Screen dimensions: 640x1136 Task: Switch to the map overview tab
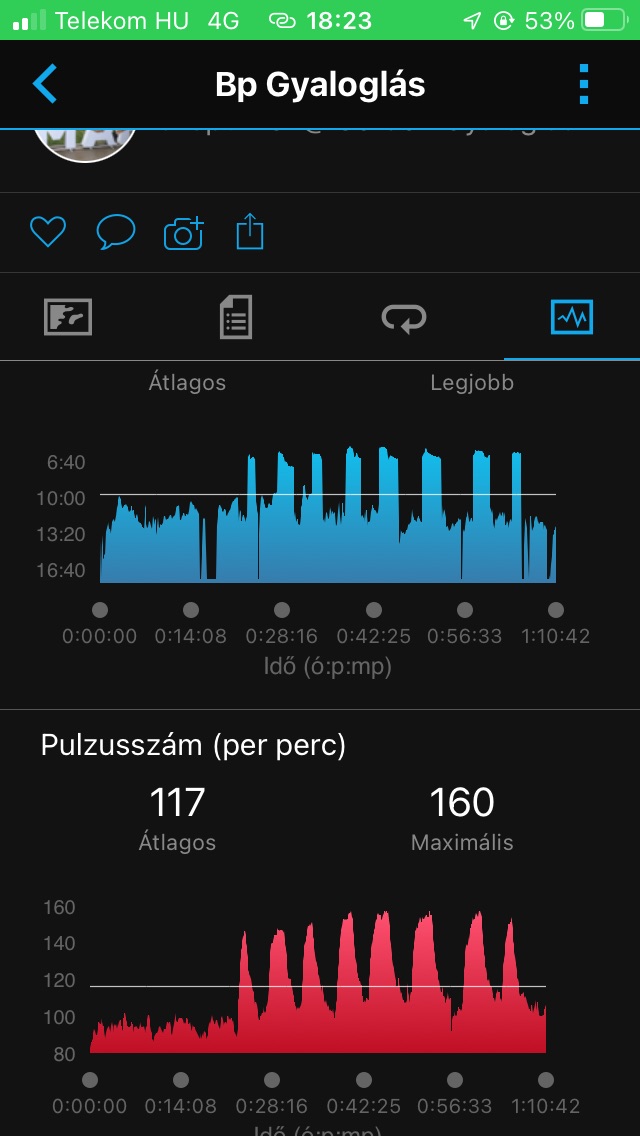pos(68,318)
